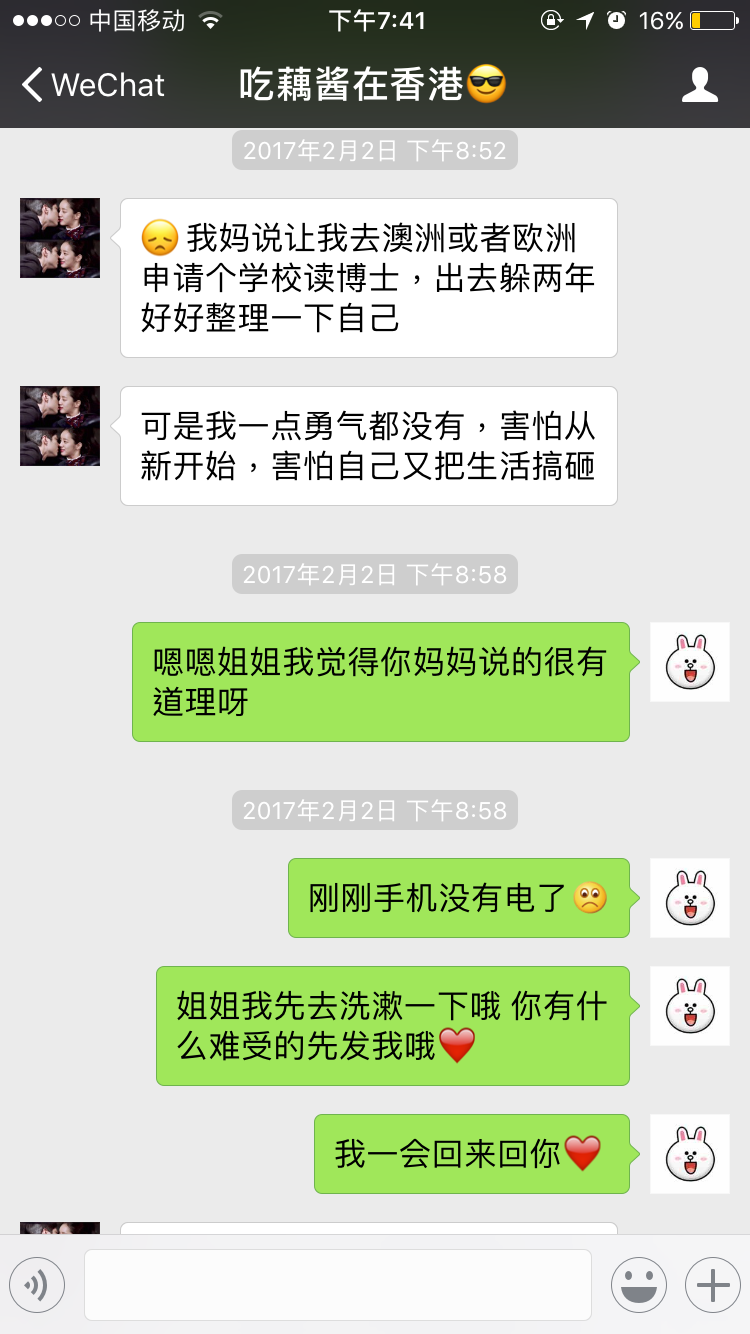Image resolution: width=750 pixels, height=1334 pixels.
Task: Go back to the WeChat chat list
Action: [92, 85]
